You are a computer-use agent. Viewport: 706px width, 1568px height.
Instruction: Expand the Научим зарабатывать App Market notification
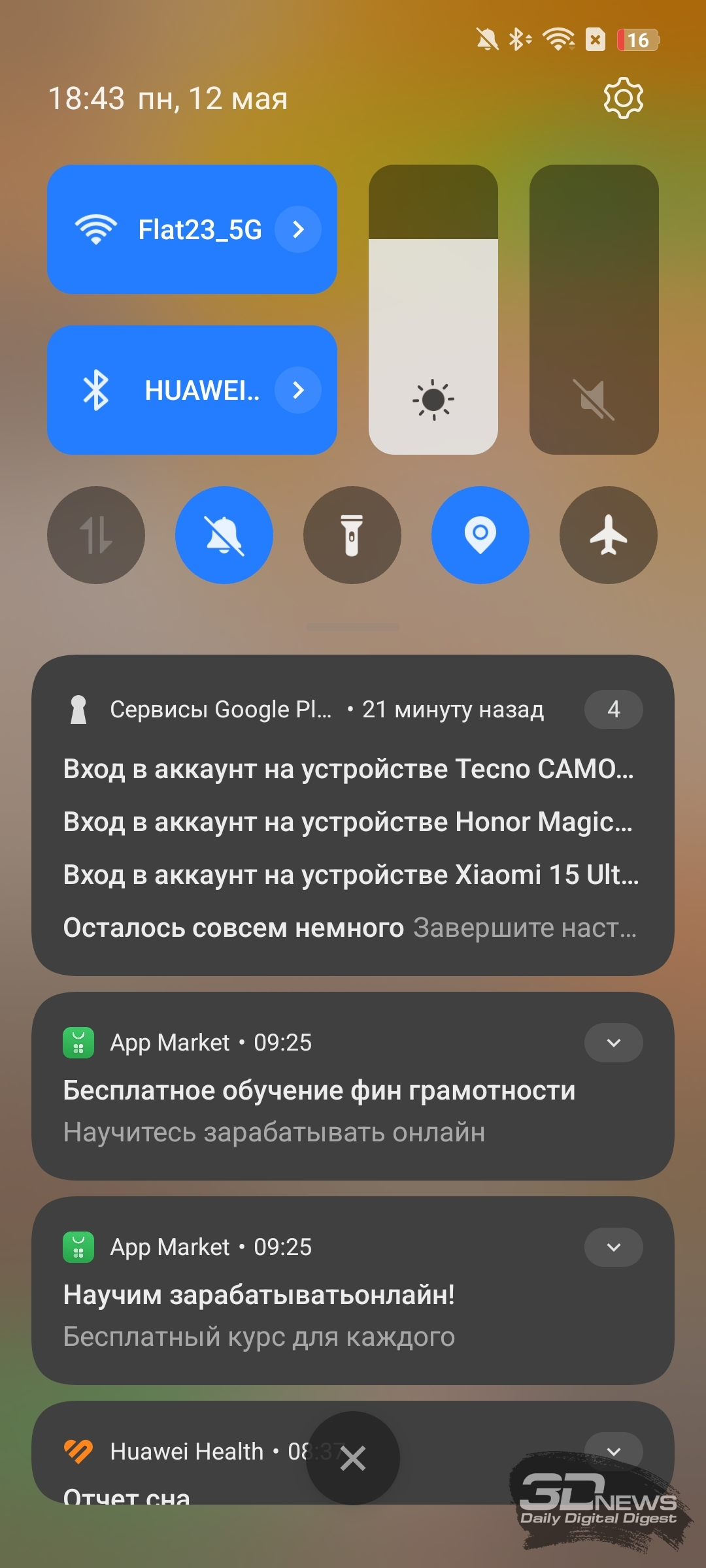point(613,1247)
